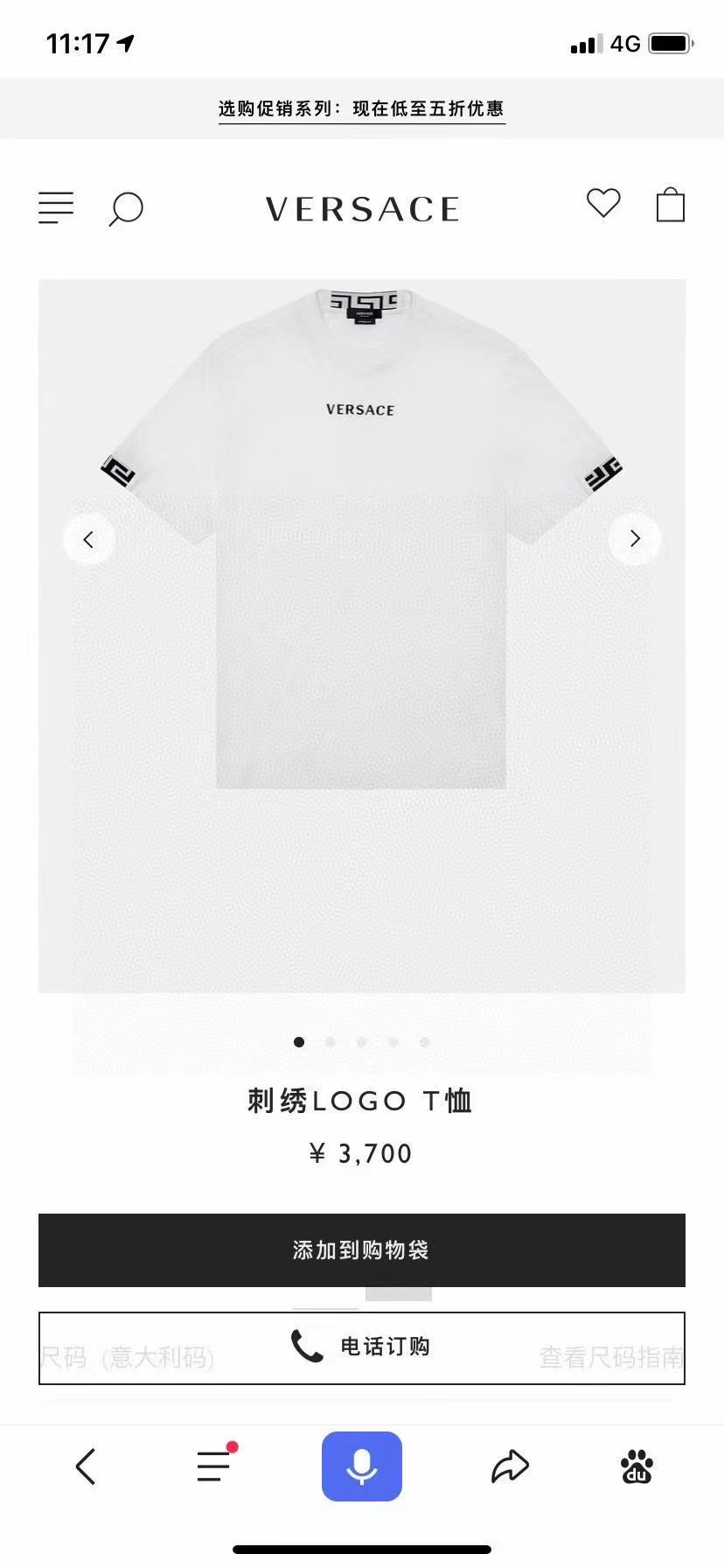Open Baidu home paw icon
The height and width of the screenshot is (1568, 724).
637,1466
